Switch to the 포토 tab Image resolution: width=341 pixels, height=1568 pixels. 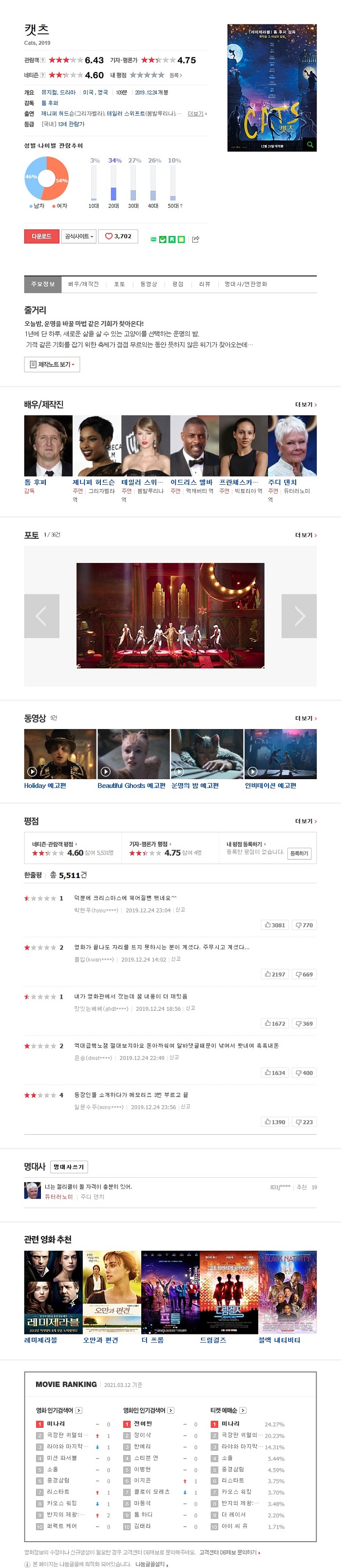tap(119, 284)
